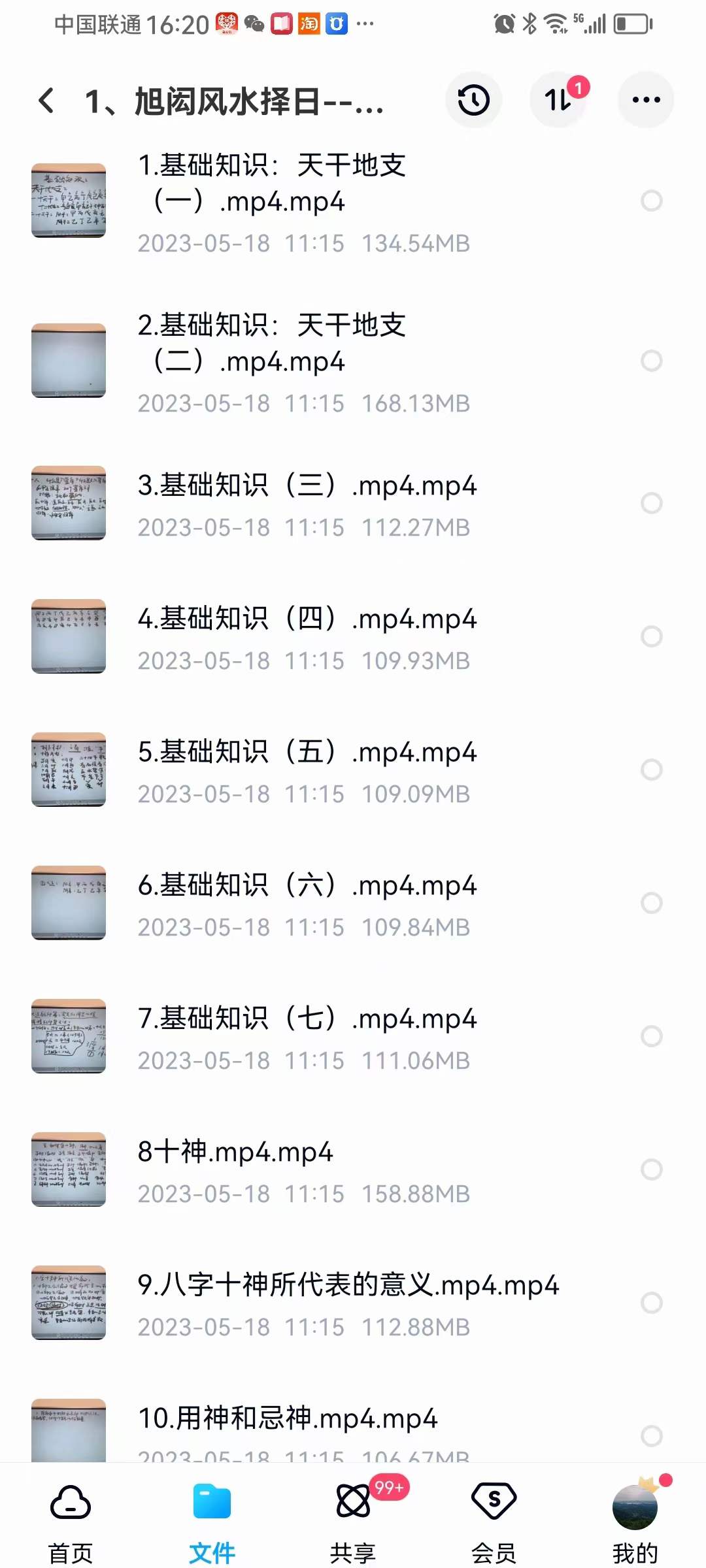Go to the 会员 tab

point(494,1524)
